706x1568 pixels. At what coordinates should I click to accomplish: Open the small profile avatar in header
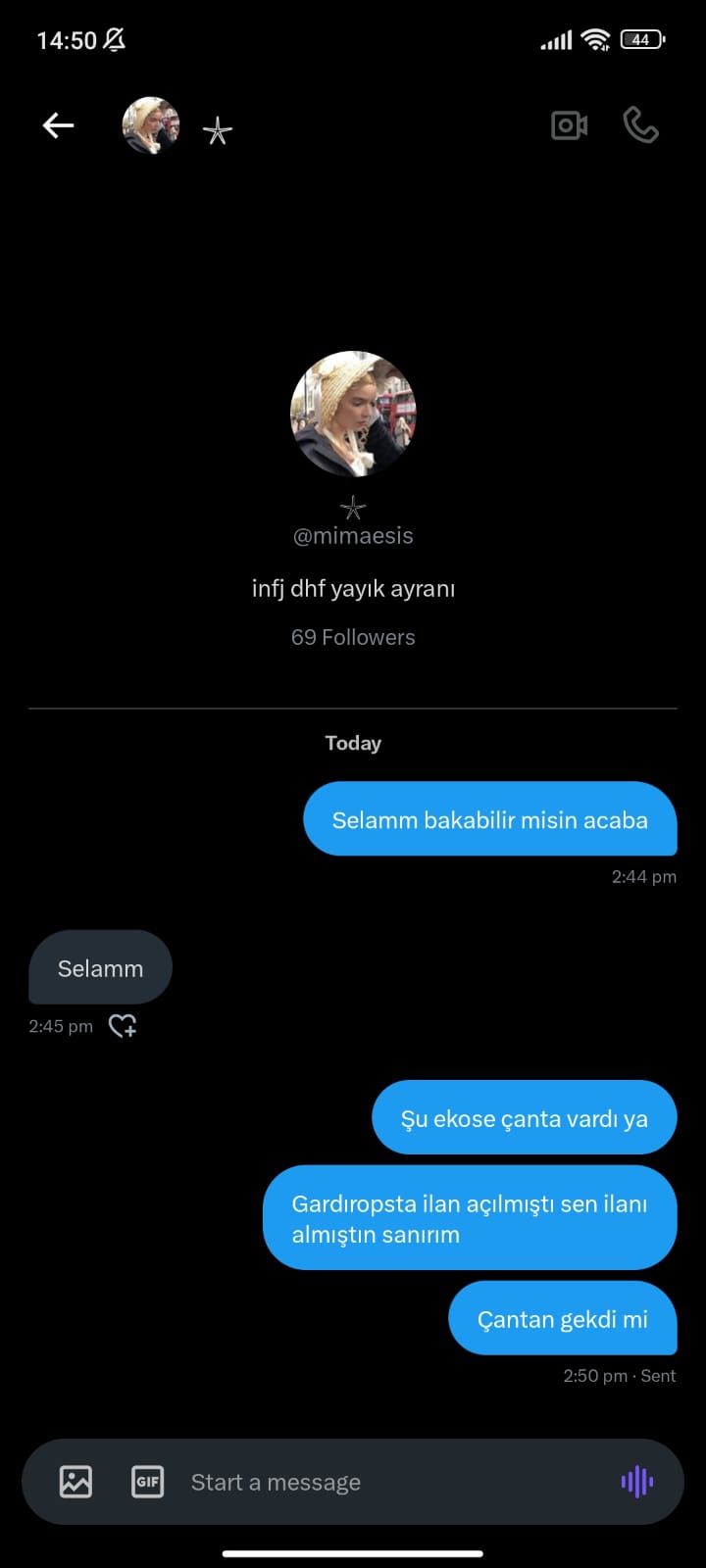click(x=151, y=125)
